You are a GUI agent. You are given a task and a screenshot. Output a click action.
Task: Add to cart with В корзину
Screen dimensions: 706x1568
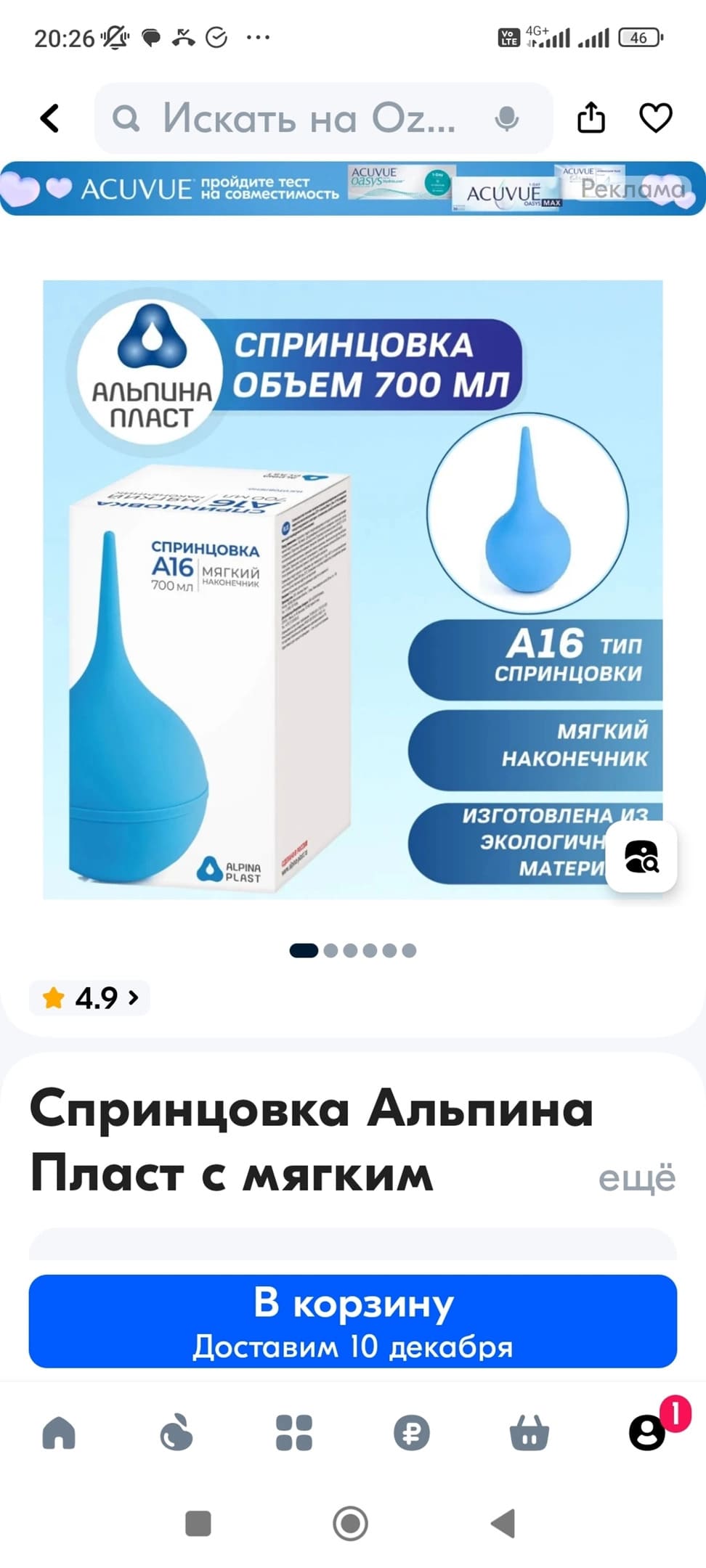click(353, 1321)
